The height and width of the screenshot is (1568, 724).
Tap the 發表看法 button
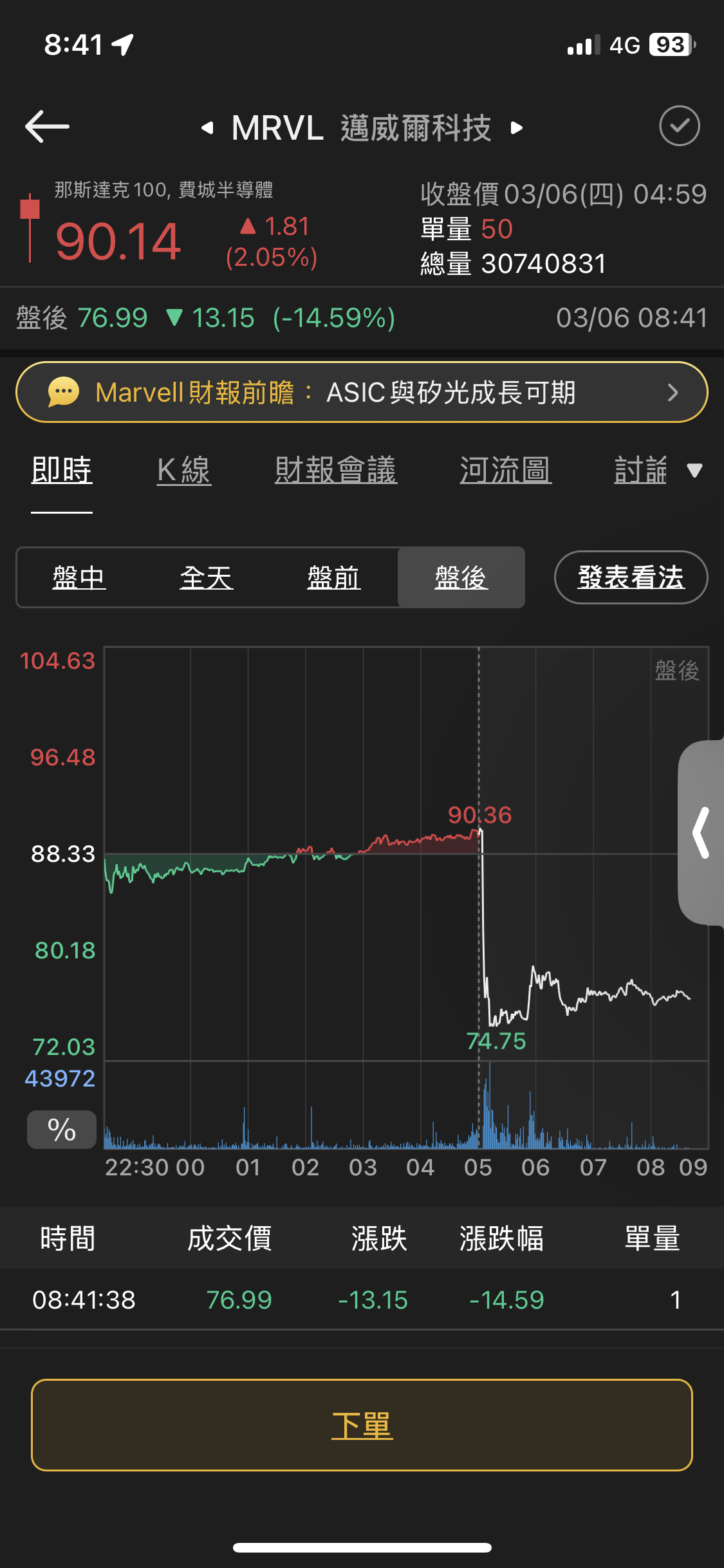point(631,577)
